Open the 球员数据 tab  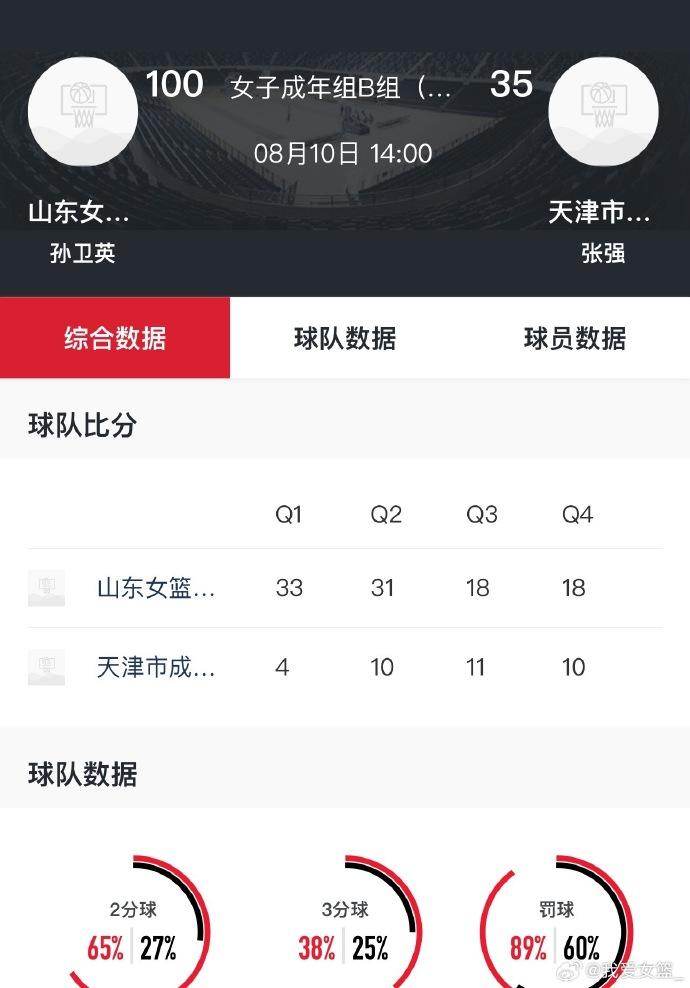point(575,339)
